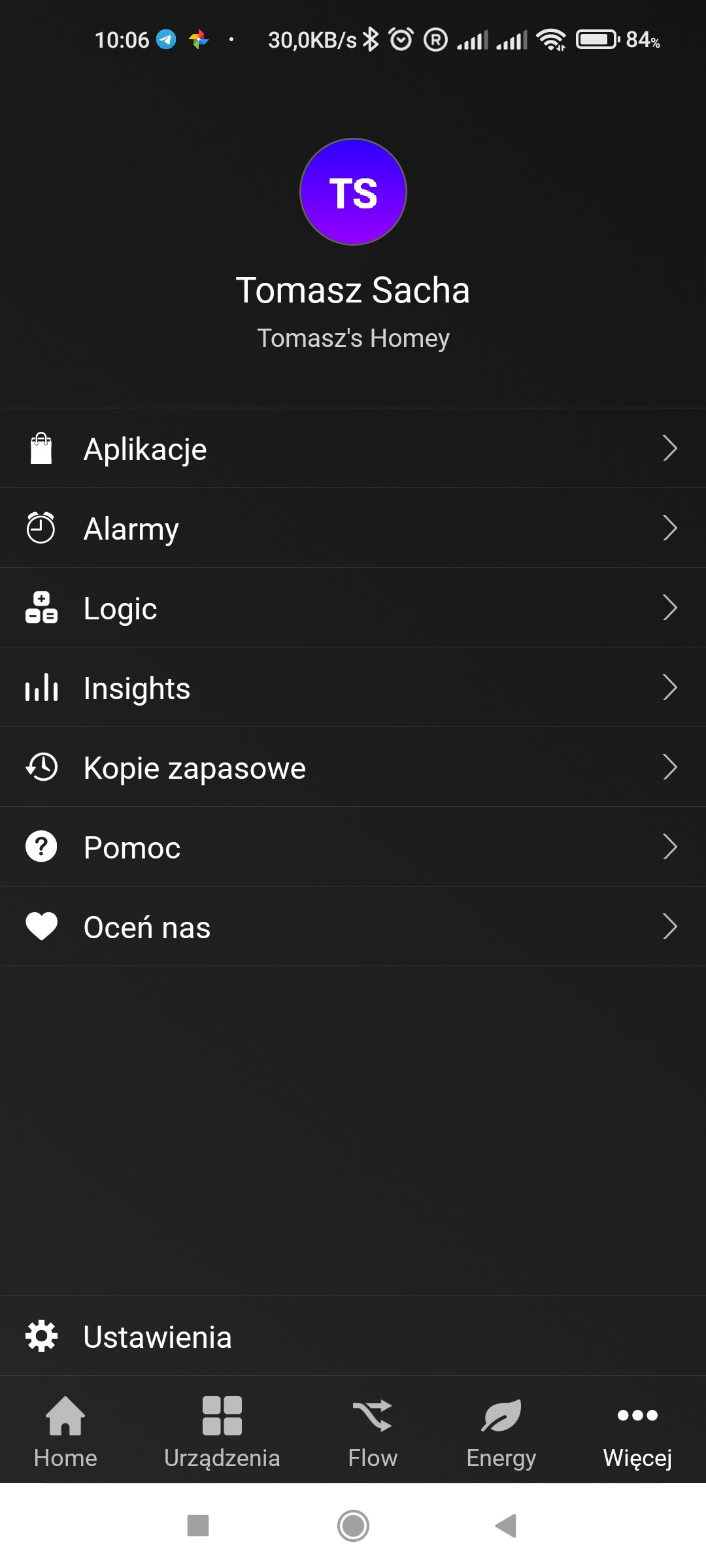Open Kopie zapasowe backups
The height and width of the screenshot is (1568, 706).
(353, 768)
